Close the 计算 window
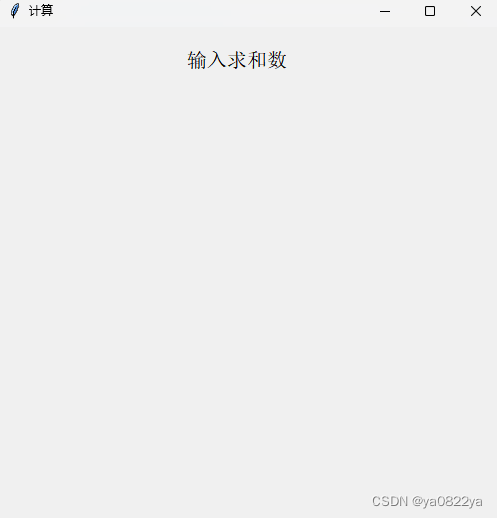The width and height of the screenshot is (497, 518). [x=476, y=11]
